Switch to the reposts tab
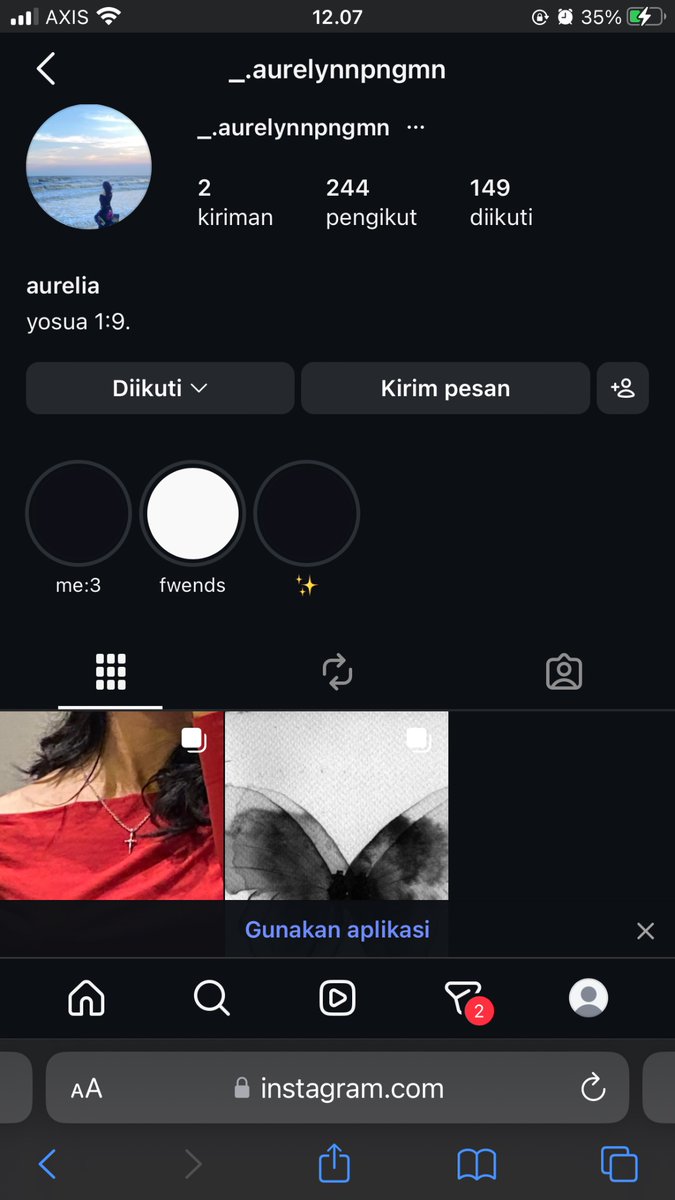Screen dimensions: 675x1200 [x=338, y=672]
